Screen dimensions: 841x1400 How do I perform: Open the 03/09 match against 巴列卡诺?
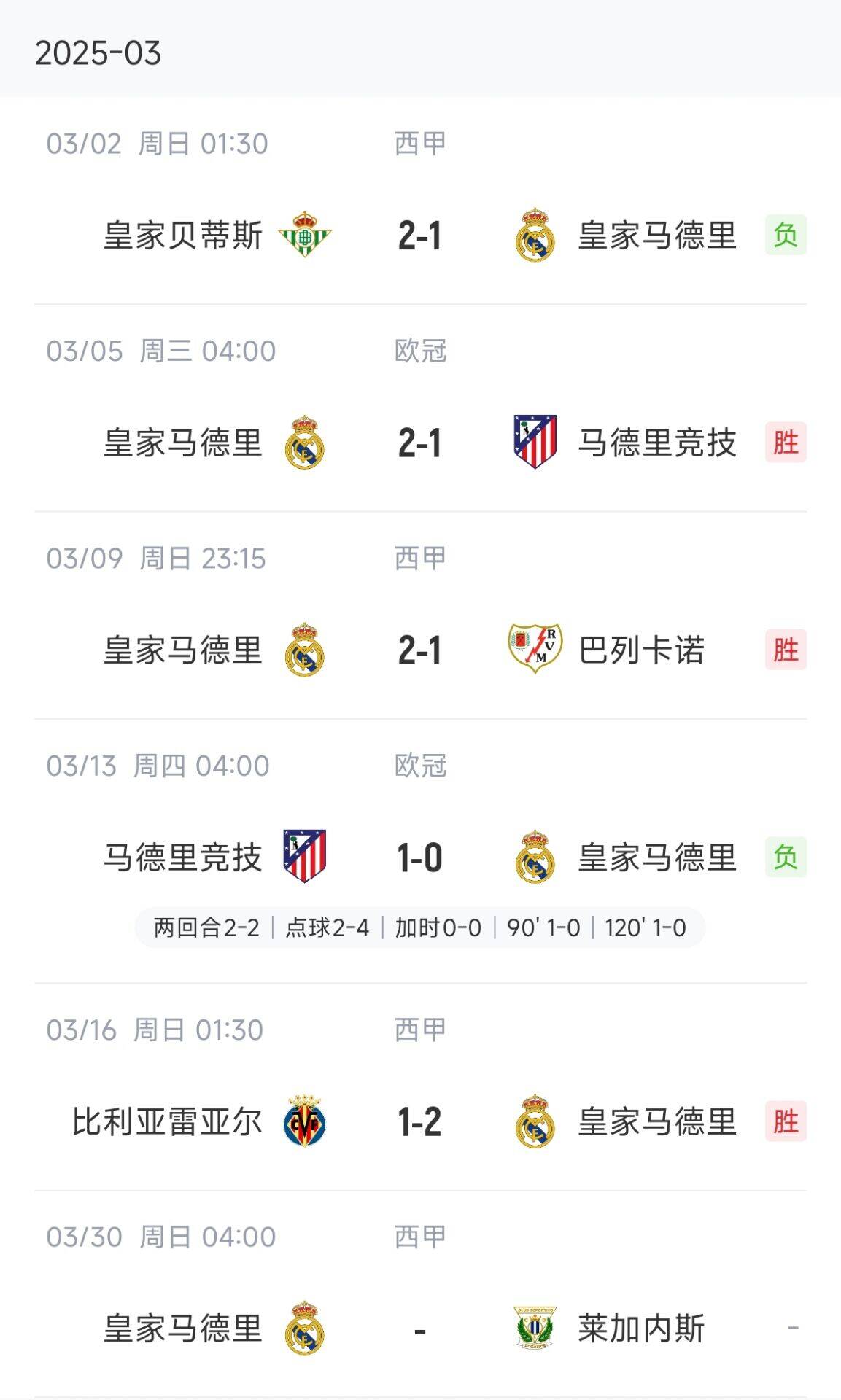click(x=420, y=650)
